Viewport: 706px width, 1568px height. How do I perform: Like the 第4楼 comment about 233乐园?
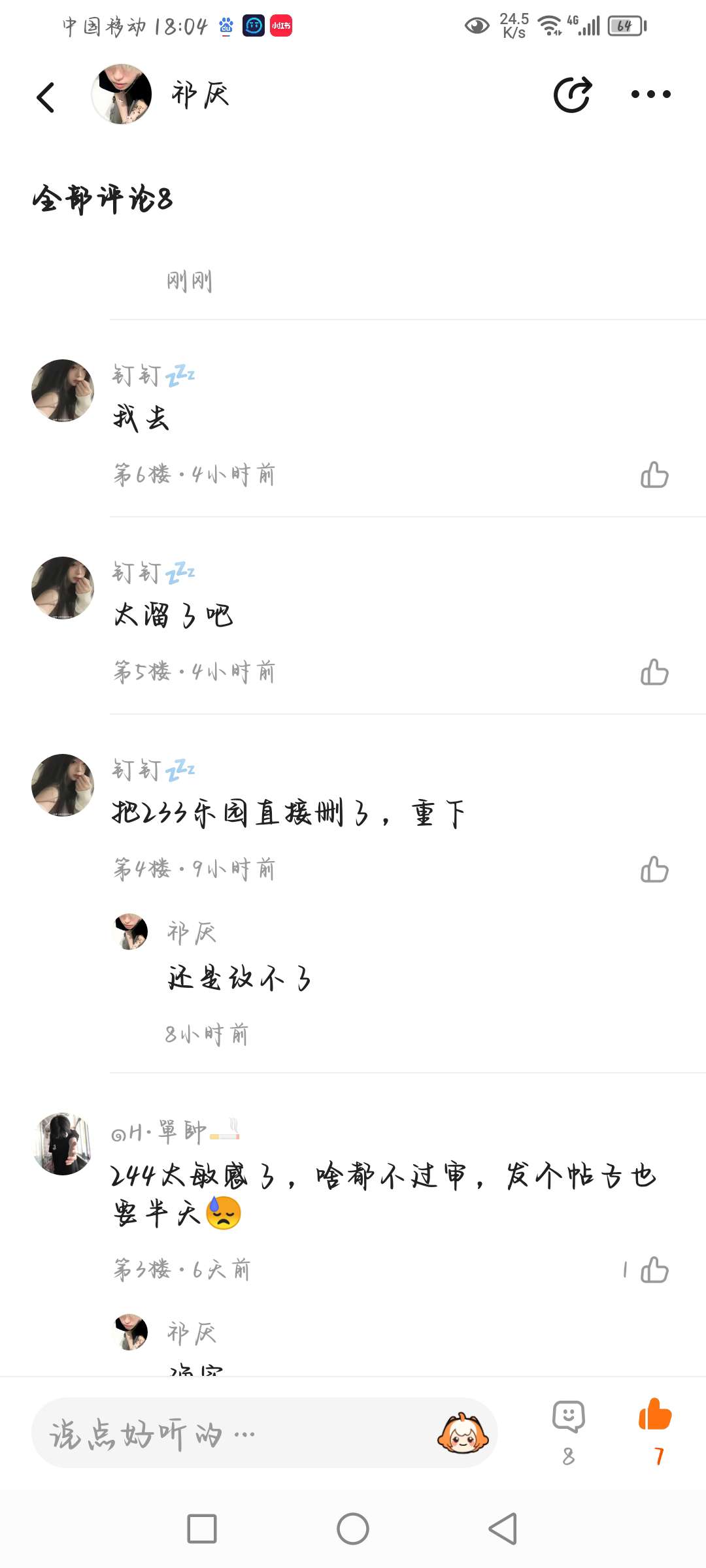click(x=654, y=870)
